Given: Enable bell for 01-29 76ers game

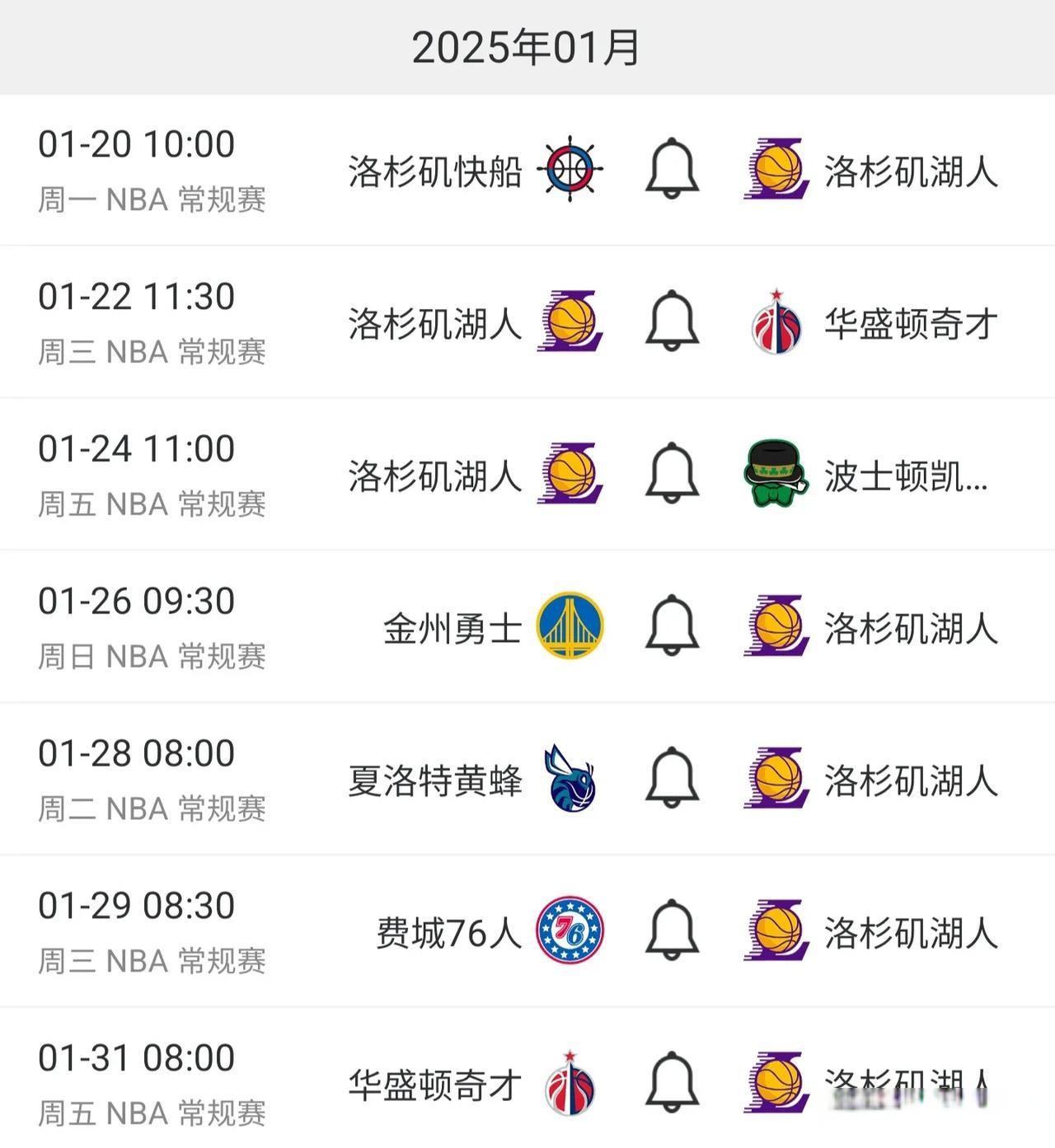Looking at the screenshot, I should click(x=672, y=930).
